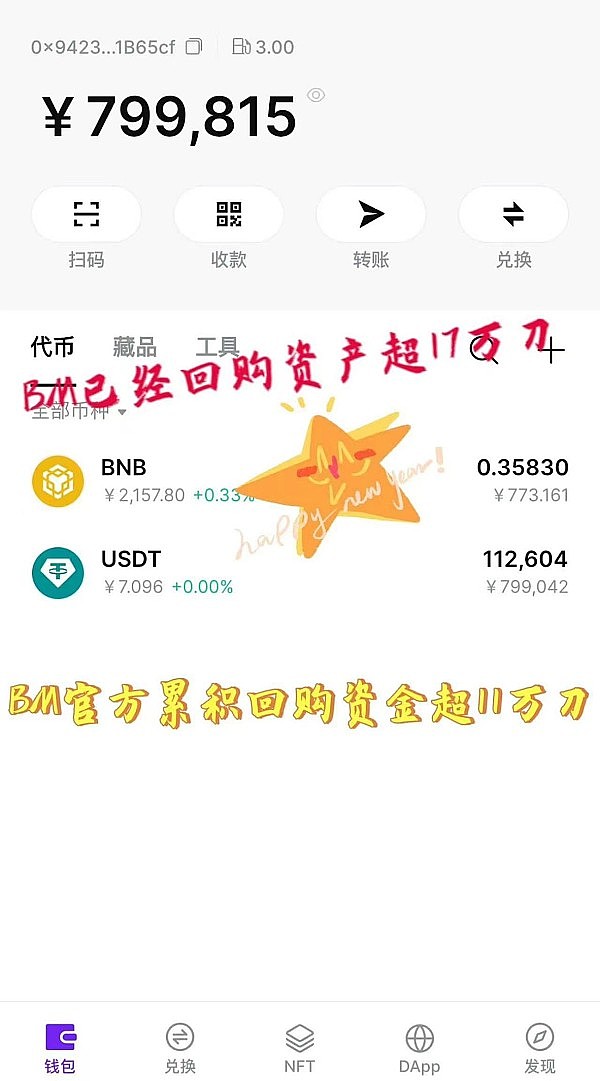Open the 扫码 scanner
The width and height of the screenshot is (600, 1081).
tap(86, 214)
